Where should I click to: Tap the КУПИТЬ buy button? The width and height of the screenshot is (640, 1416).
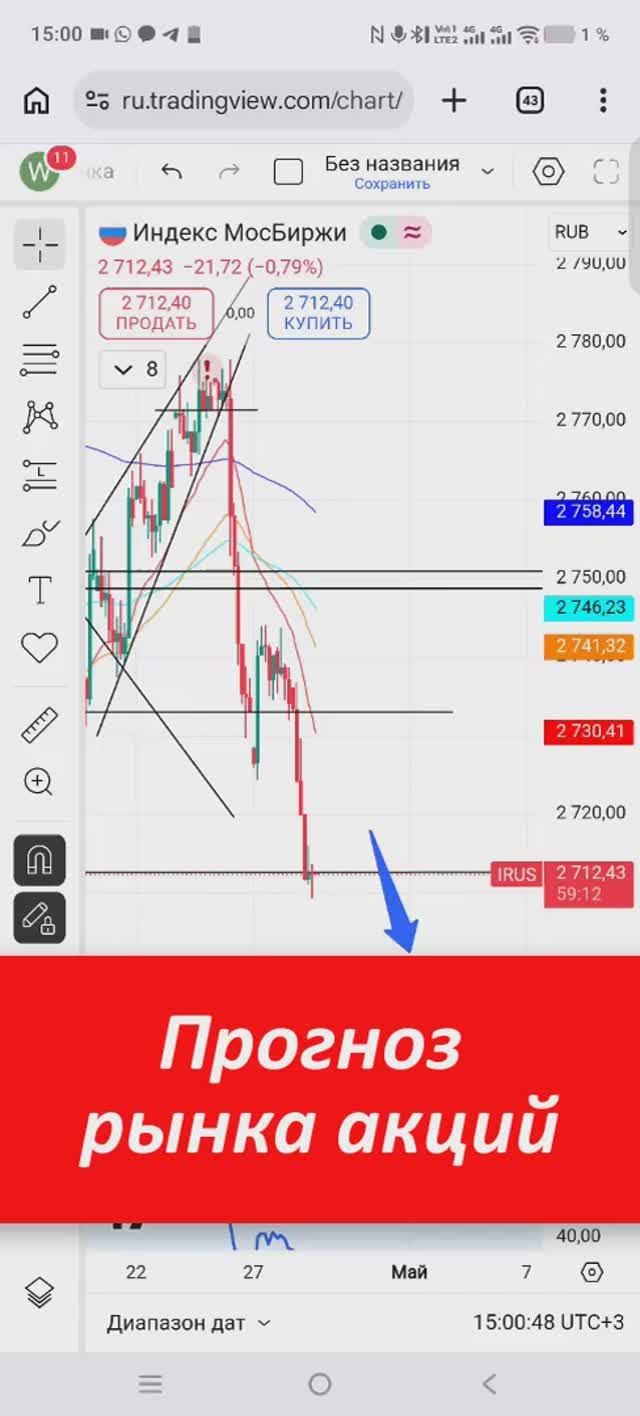tap(318, 312)
